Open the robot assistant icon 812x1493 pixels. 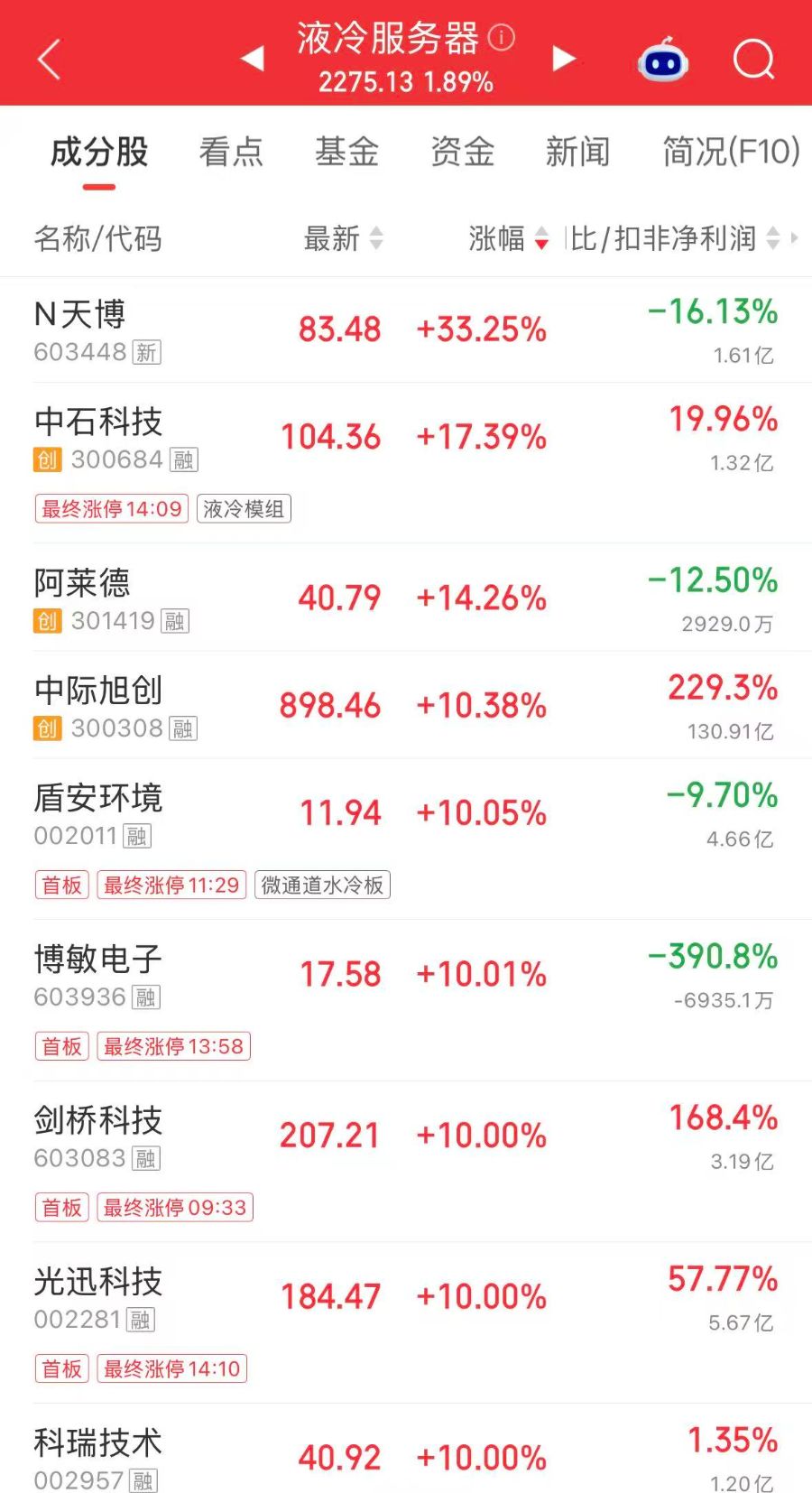[663, 60]
